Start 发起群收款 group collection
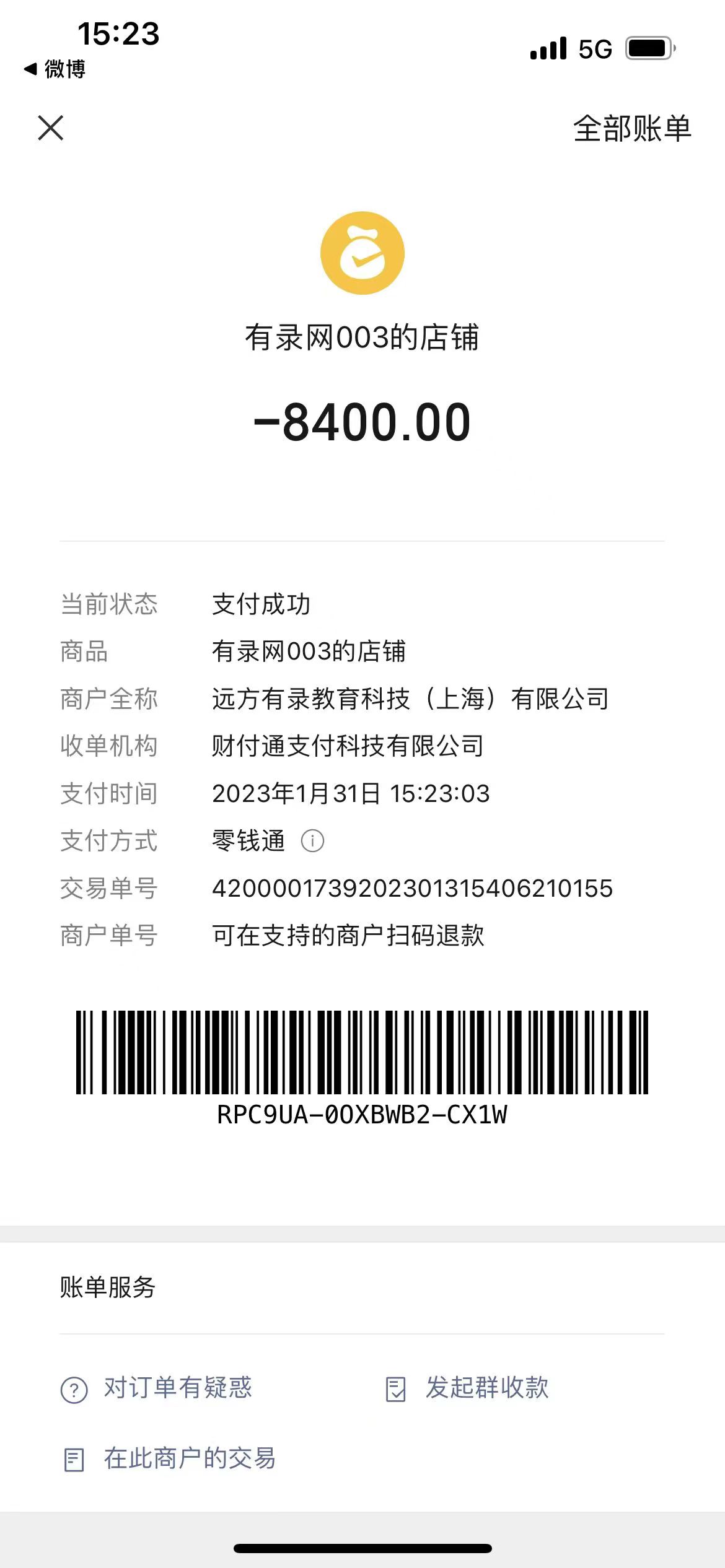 (467, 1388)
